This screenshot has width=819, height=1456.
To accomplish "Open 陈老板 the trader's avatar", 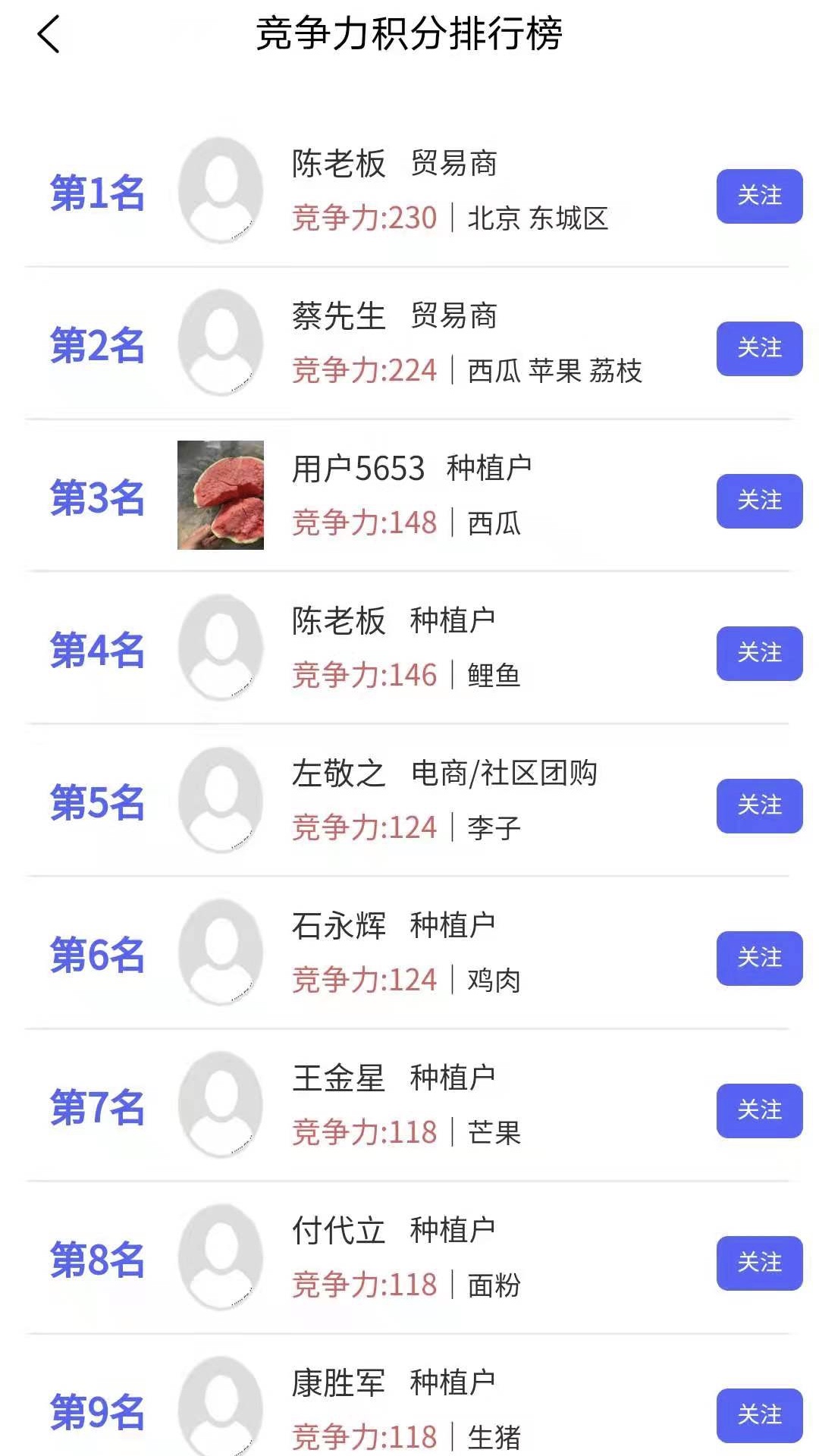I will (x=221, y=192).
